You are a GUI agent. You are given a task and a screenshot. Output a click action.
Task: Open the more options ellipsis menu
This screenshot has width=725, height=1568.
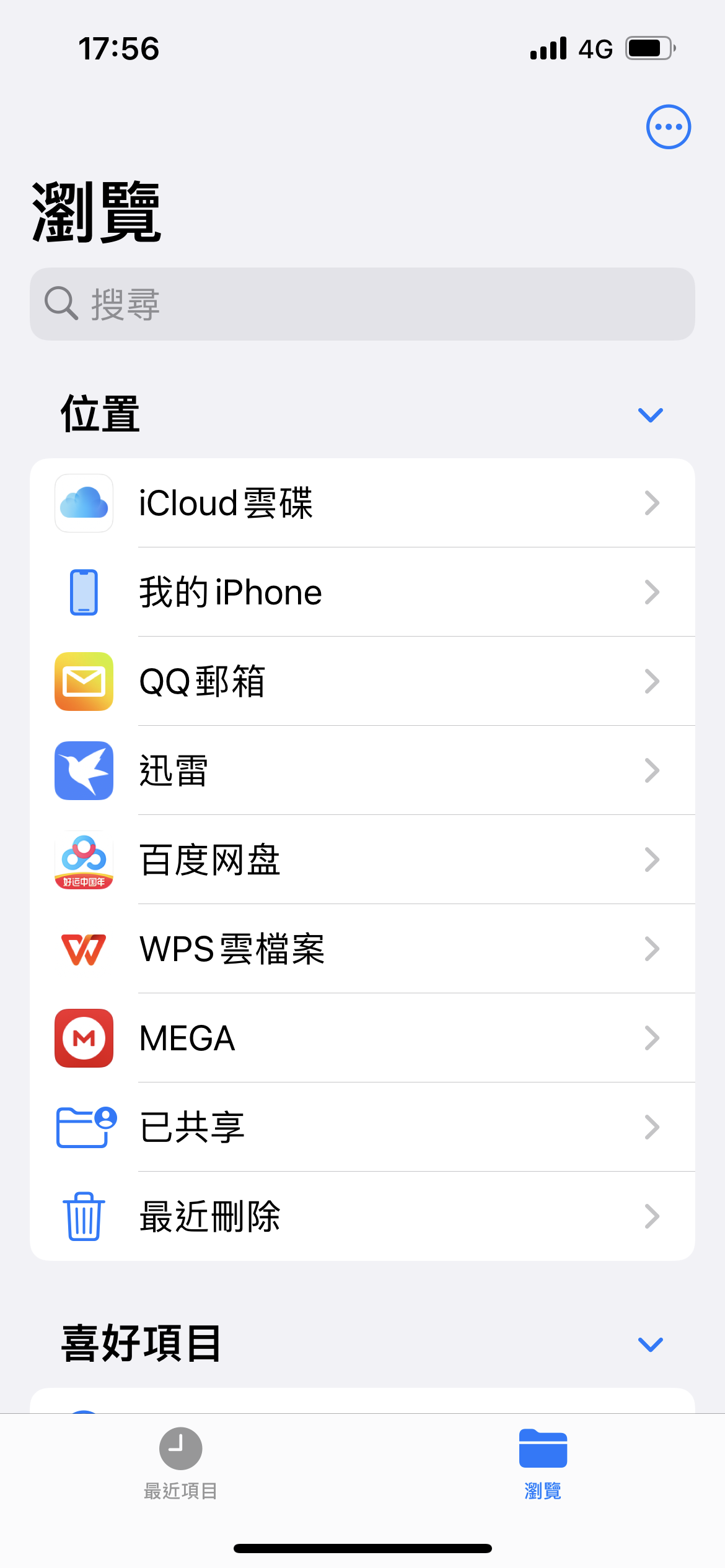[x=668, y=127]
